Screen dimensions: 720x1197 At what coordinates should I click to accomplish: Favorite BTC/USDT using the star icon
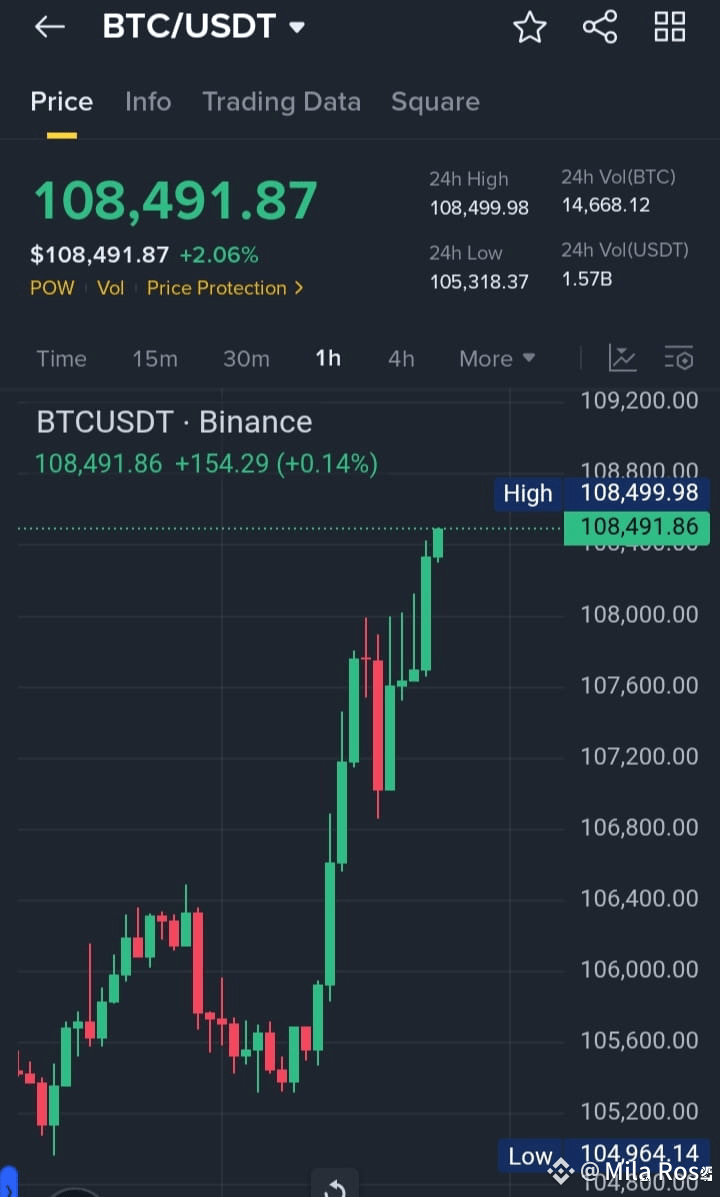coord(529,27)
